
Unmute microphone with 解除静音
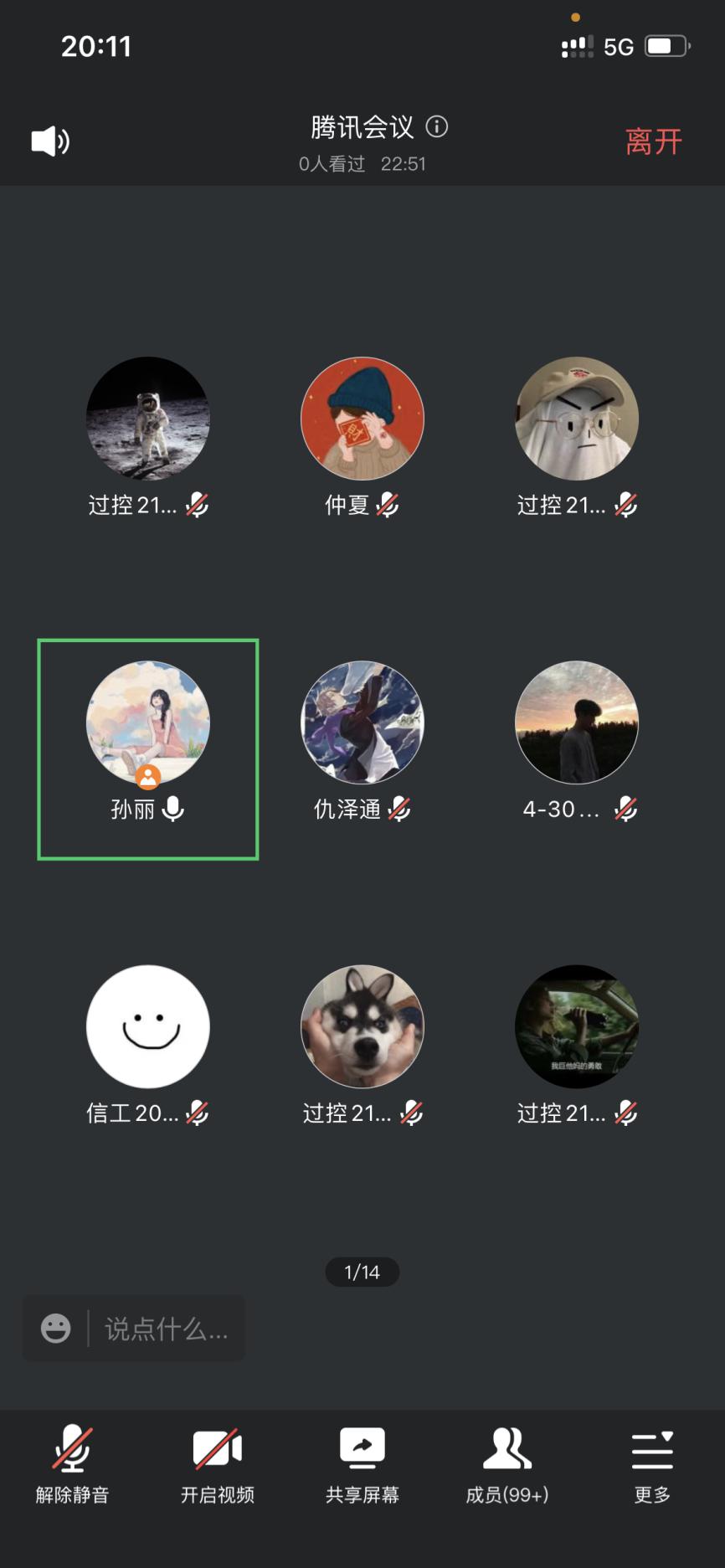pos(72,1463)
